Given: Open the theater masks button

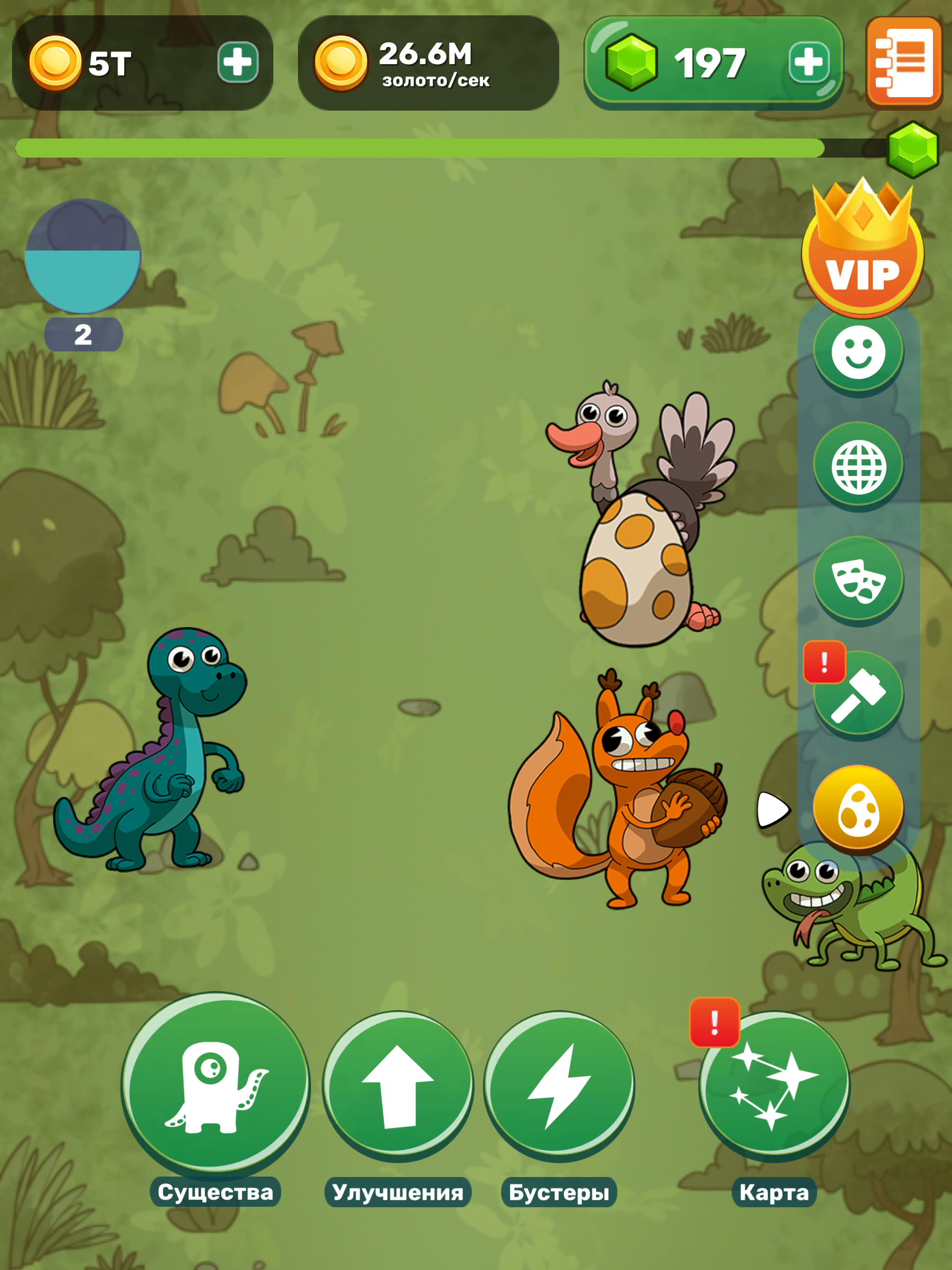Looking at the screenshot, I should tap(859, 581).
